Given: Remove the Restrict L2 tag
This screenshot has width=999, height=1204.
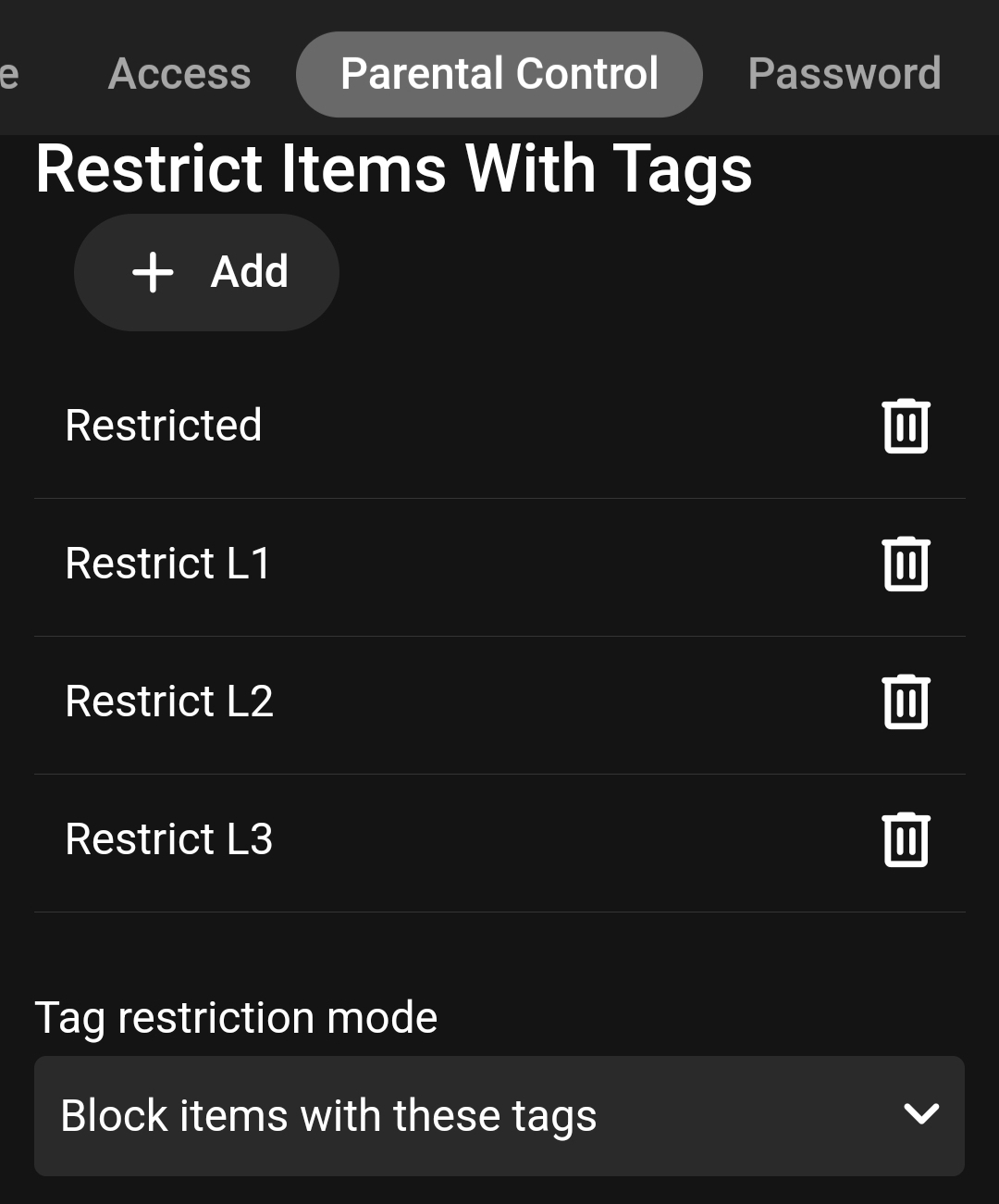Looking at the screenshot, I should (906, 702).
